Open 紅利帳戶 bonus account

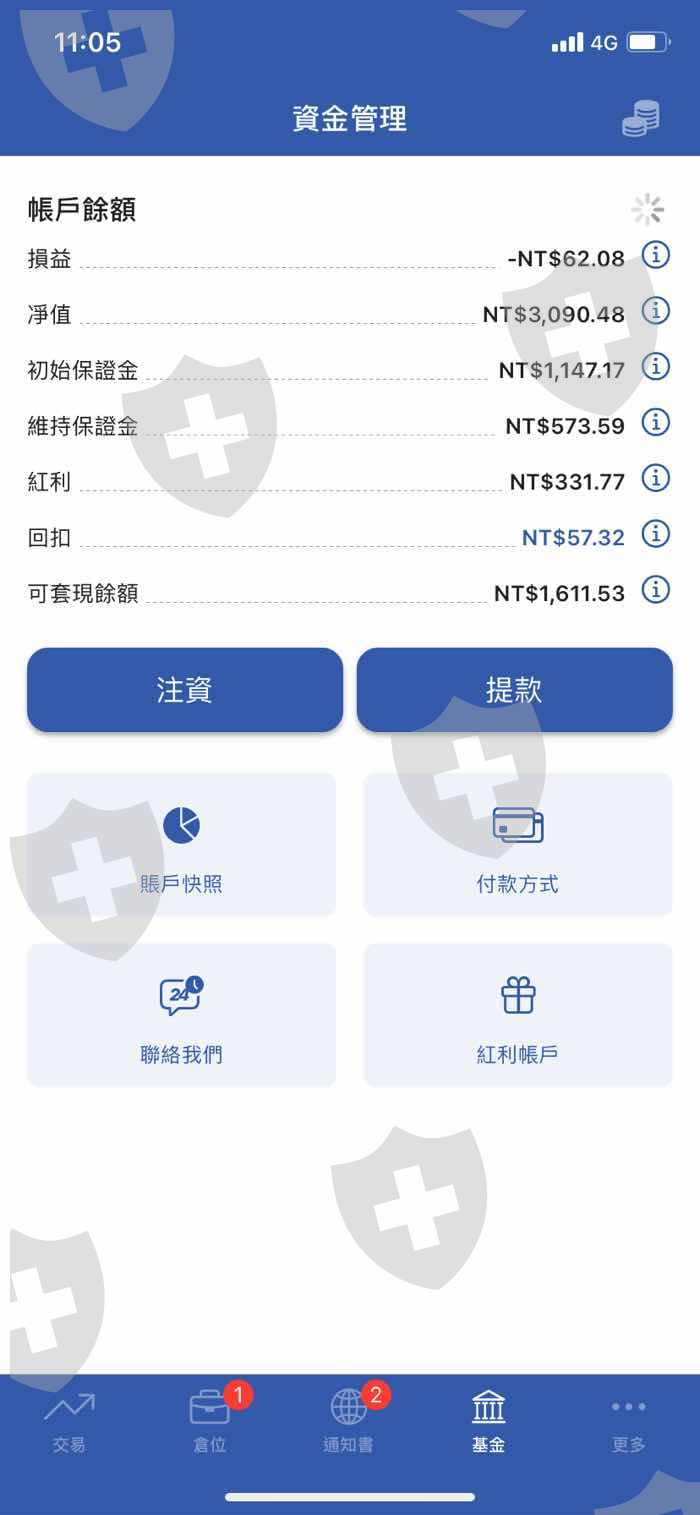click(x=518, y=1014)
